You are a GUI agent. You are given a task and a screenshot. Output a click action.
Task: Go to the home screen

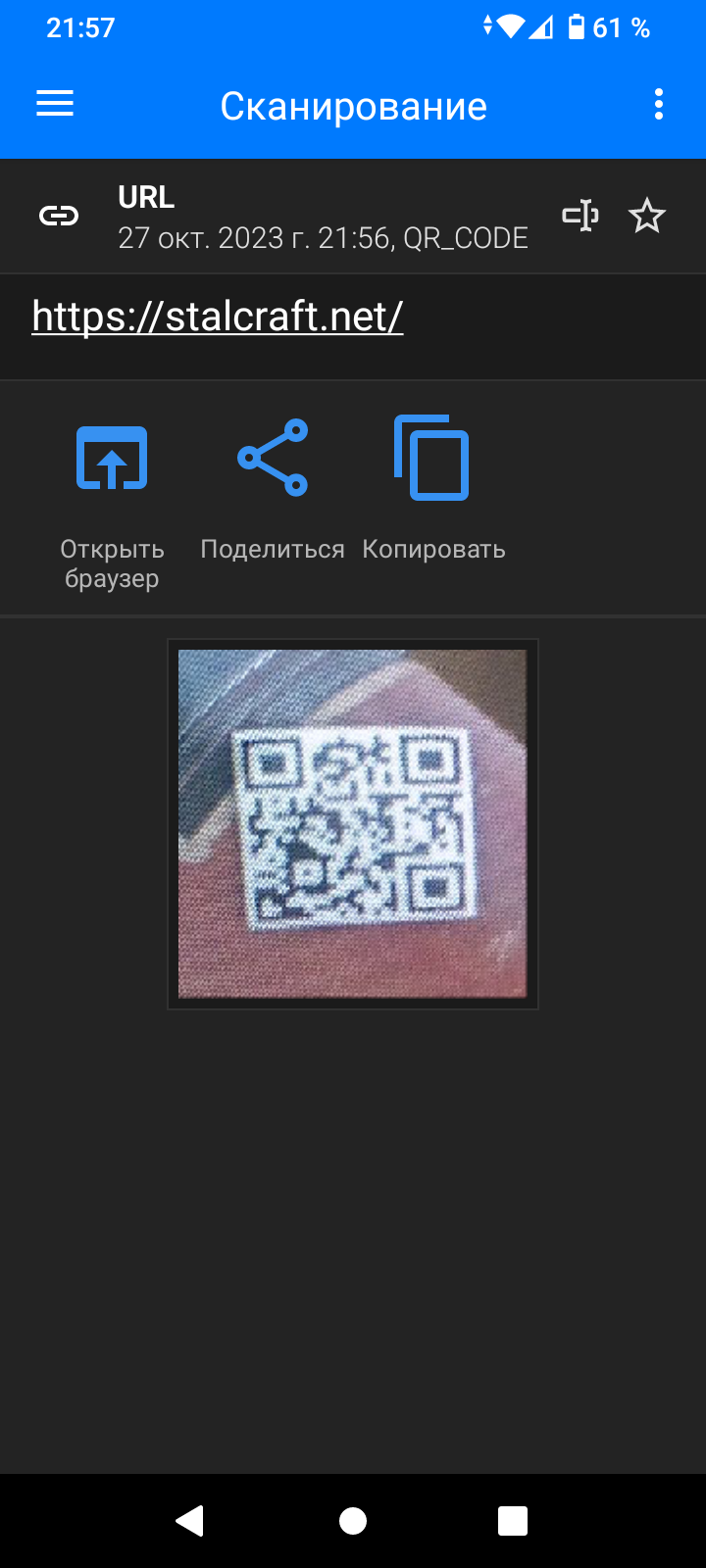pyautogui.click(x=353, y=1520)
